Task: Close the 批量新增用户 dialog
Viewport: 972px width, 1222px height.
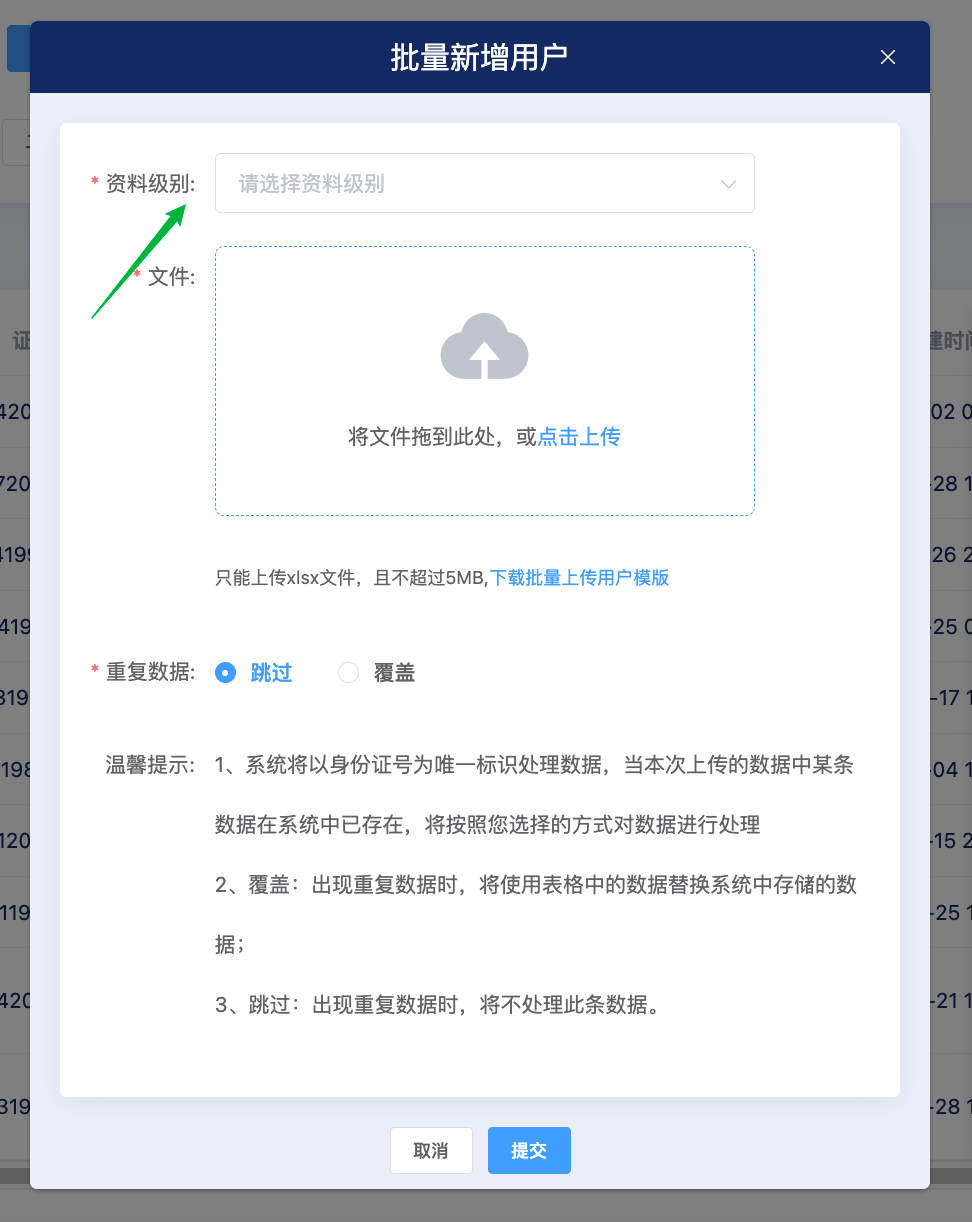Action: point(887,57)
